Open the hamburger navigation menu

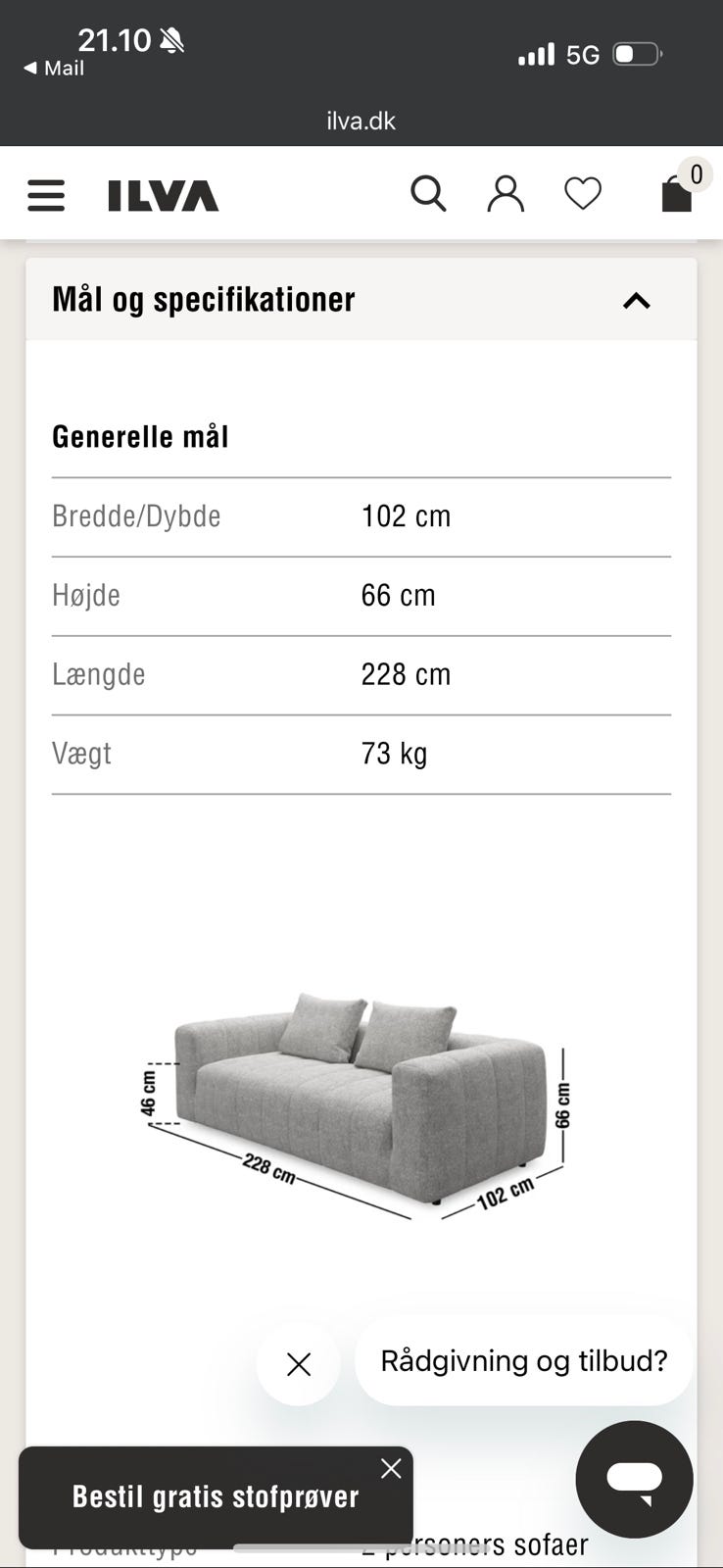point(45,195)
